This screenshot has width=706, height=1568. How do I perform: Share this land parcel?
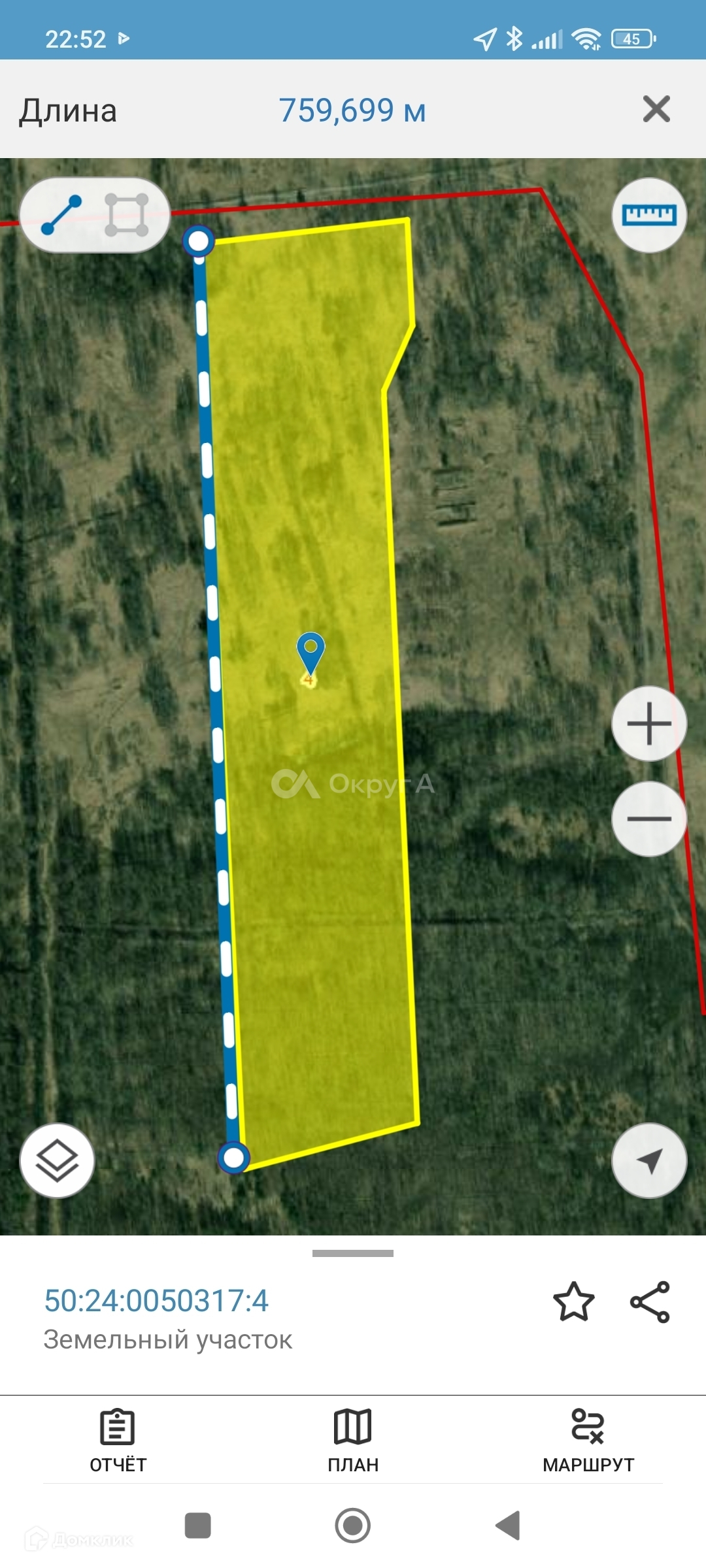click(650, 1301)
